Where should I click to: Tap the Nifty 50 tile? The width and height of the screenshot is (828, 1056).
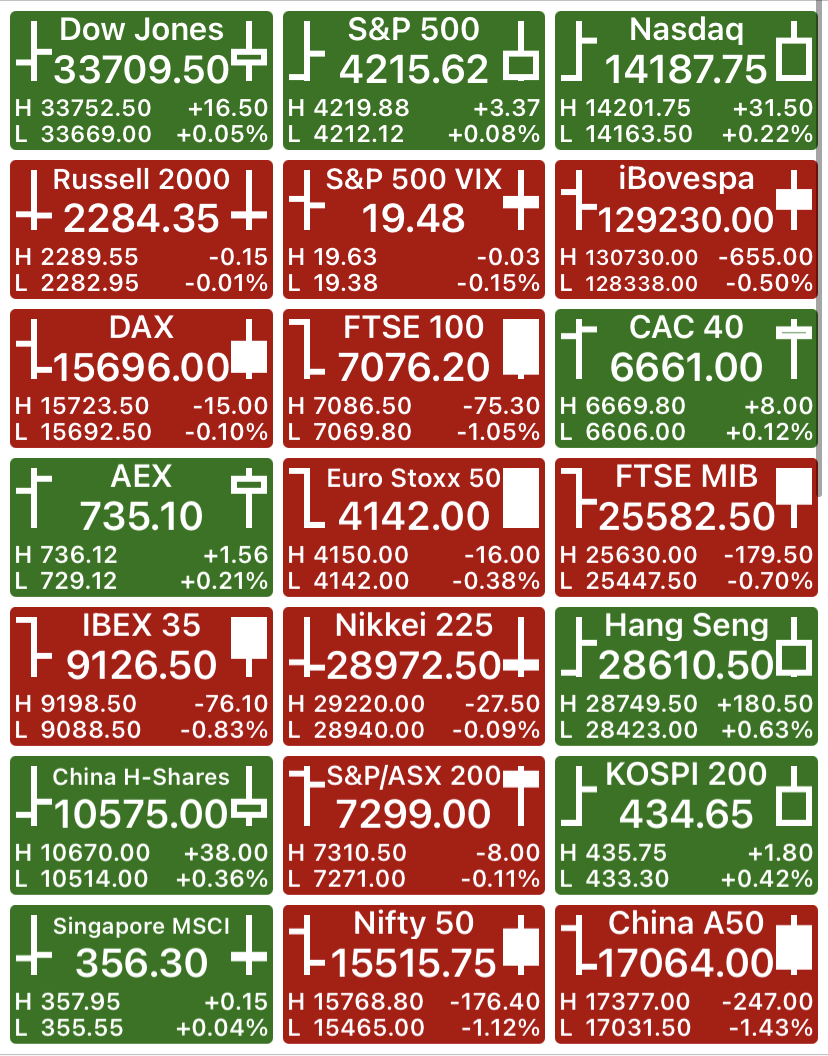[414, 975]
